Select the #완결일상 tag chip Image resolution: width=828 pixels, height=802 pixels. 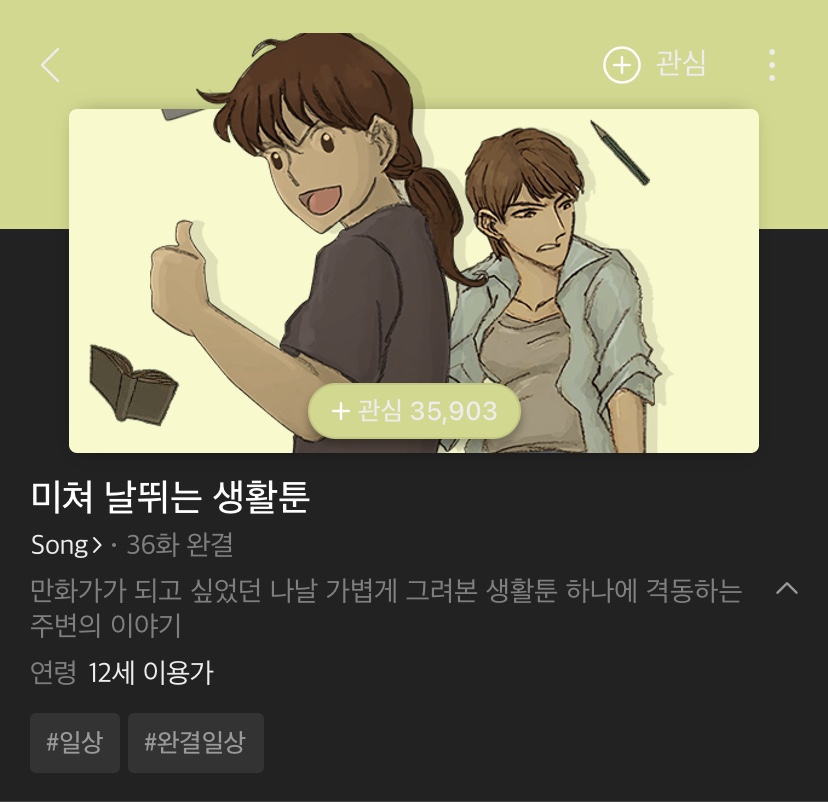coord(195,743)
